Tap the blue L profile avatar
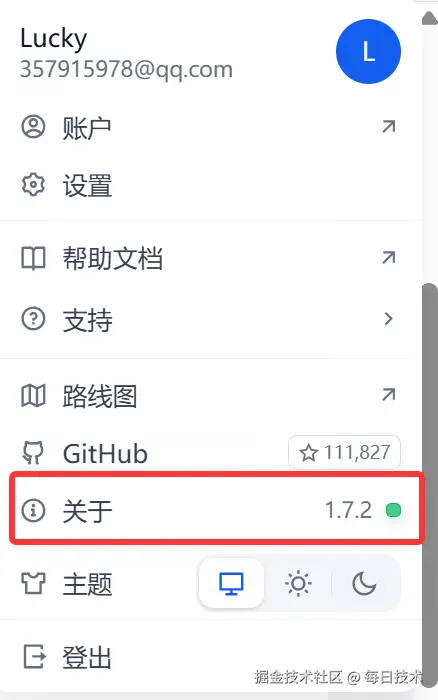Image resolution: width=438 pixels, height=700 pixels. 368,51
